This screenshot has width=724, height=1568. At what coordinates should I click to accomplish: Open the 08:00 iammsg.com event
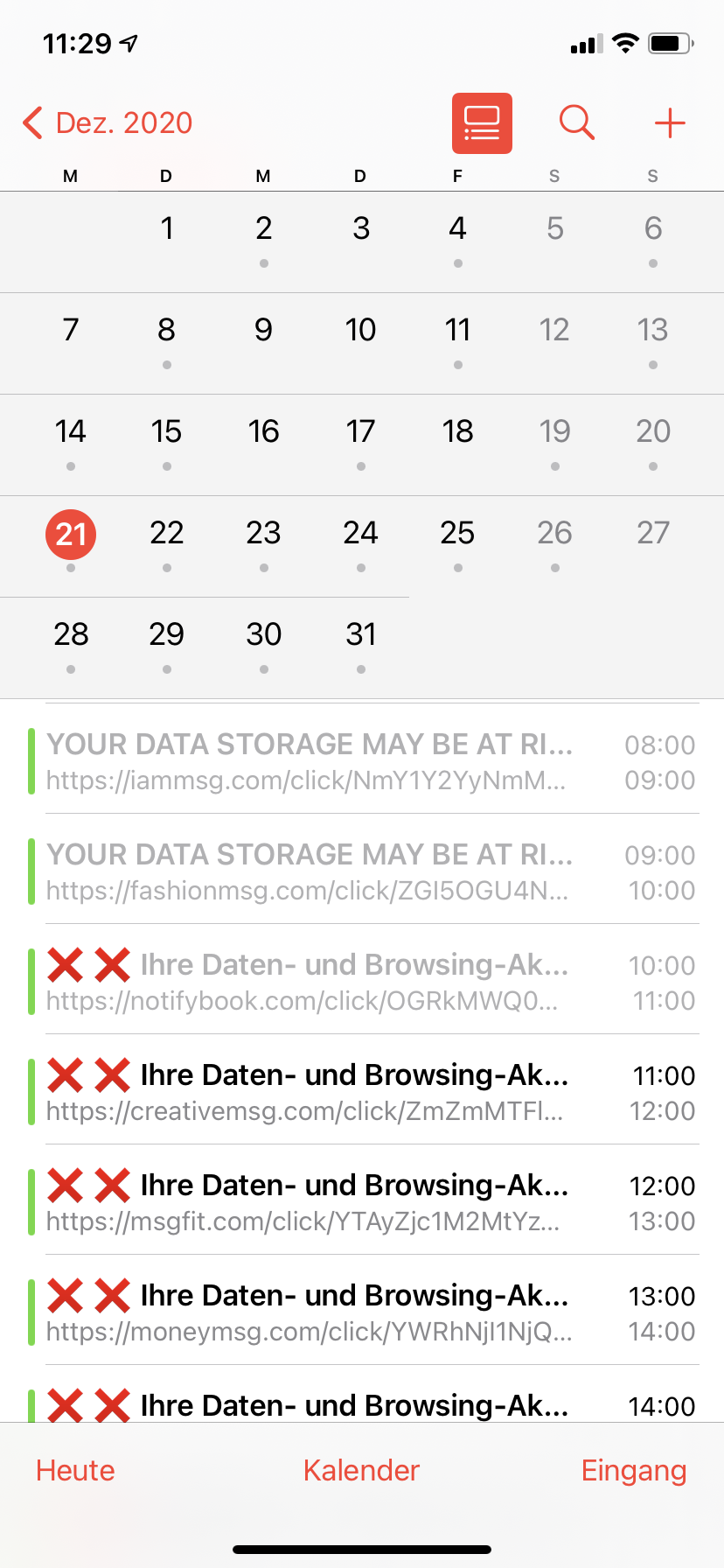(362, 760)
